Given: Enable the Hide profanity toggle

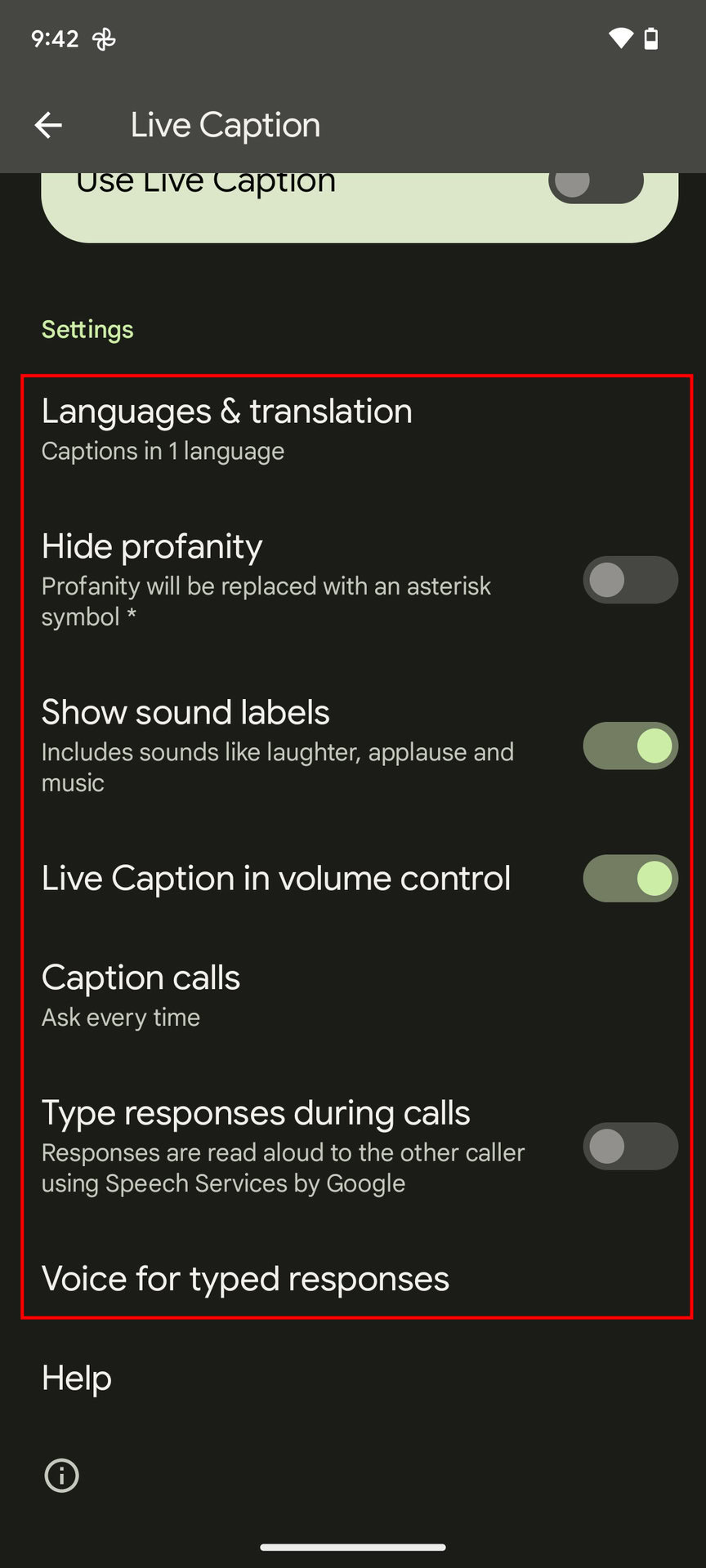Looking at the screenshot, I should click(629, 581).
